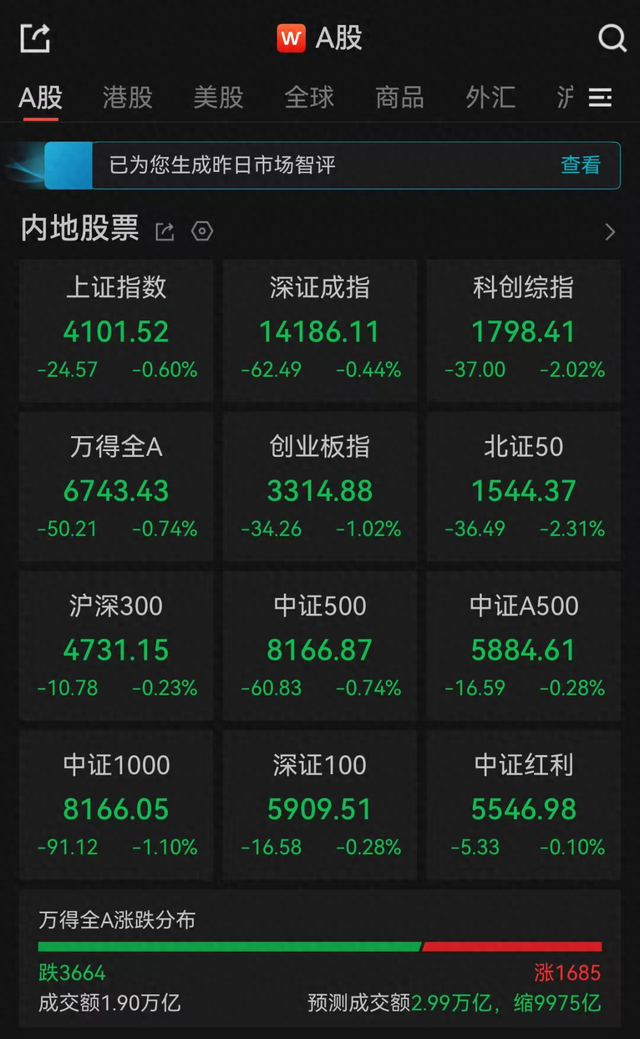The height and width of the screenshot is (1039, 640).
Task: Share the 内地股票 section
Action: coord(165,232)
